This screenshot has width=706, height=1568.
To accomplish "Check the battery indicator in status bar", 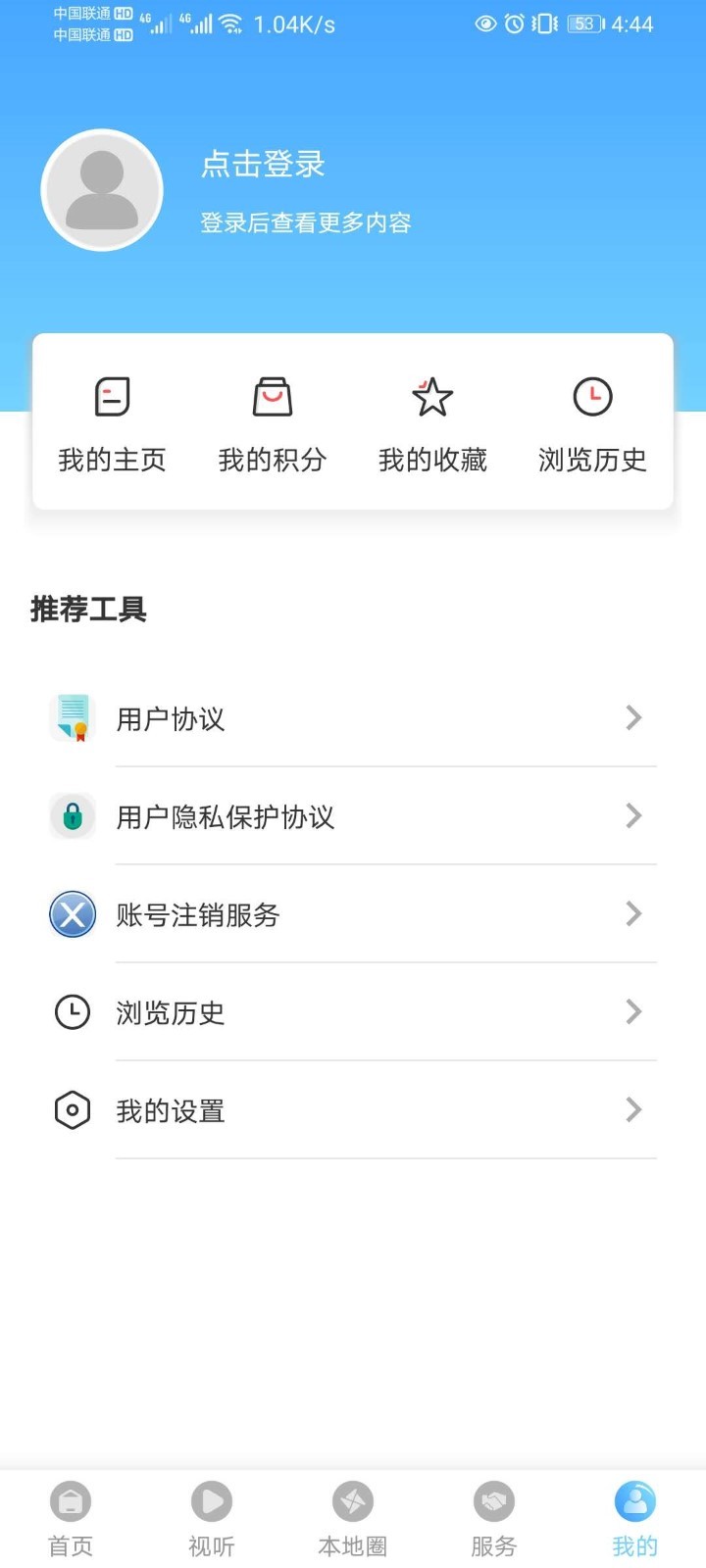I will click(x=582, y=24).
